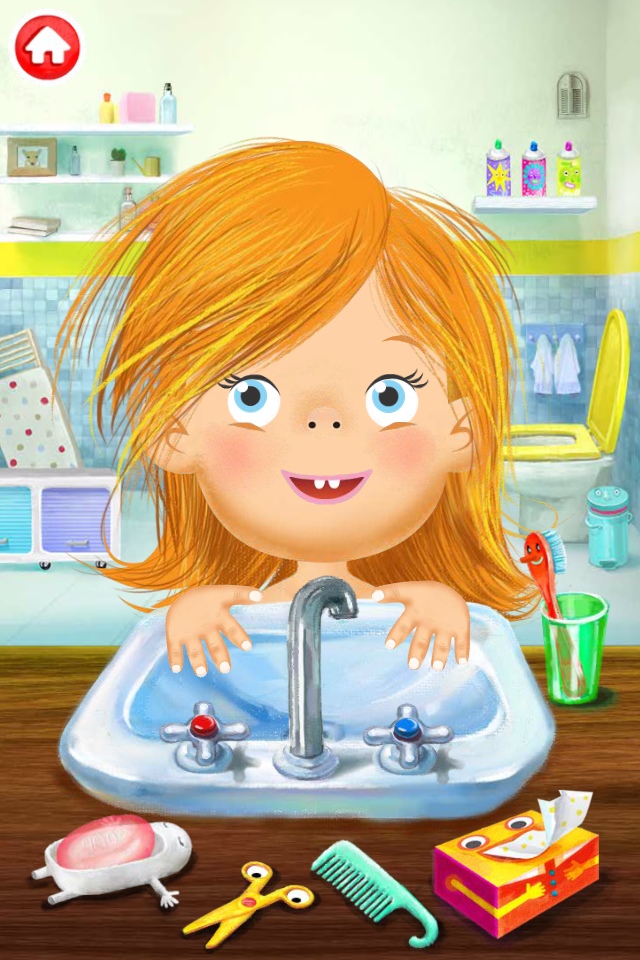This screenshot has height=960, width=640.
Task: Turn on the red hot water tap
Action: tap(203, 730)
